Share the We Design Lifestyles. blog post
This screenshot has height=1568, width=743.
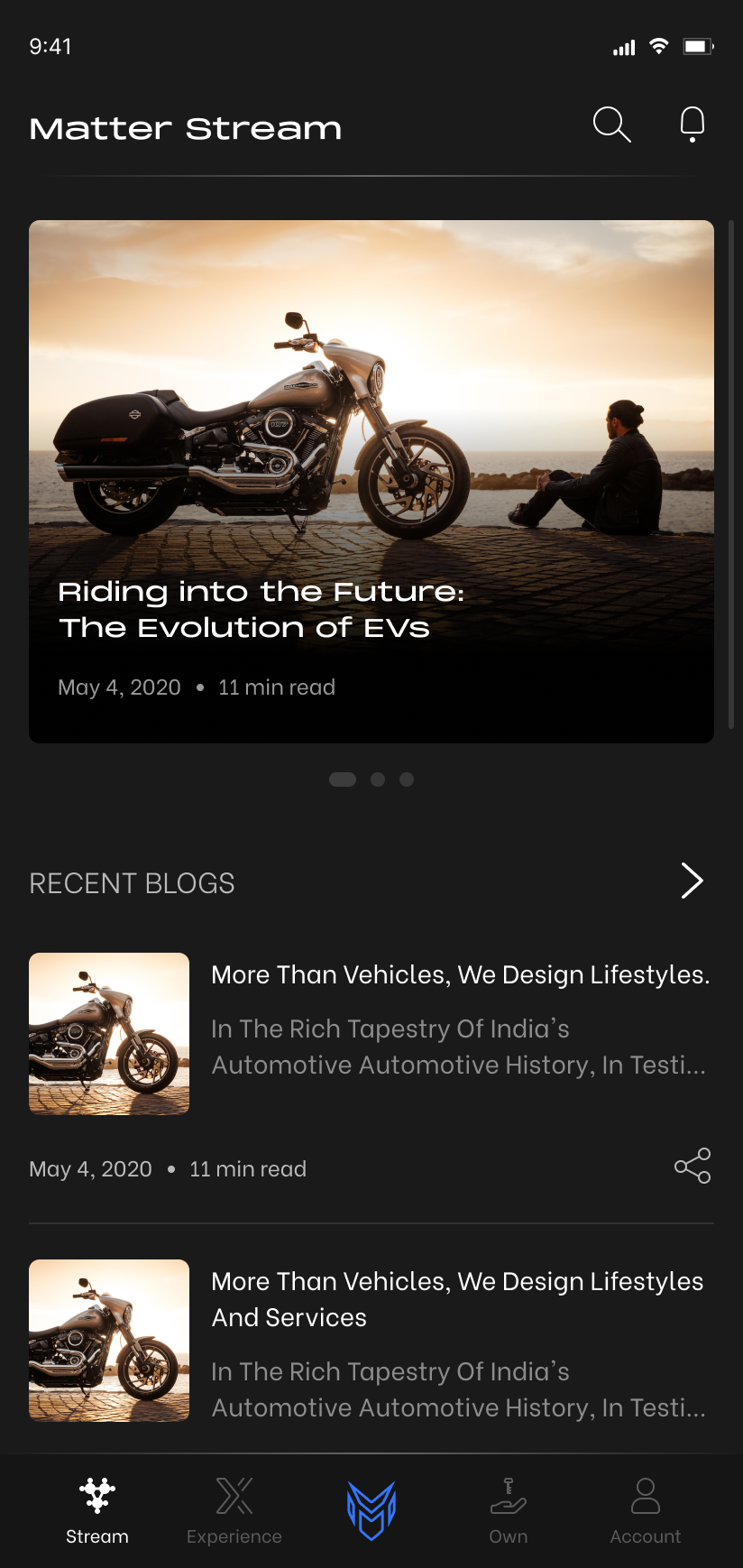[693, 1166]
